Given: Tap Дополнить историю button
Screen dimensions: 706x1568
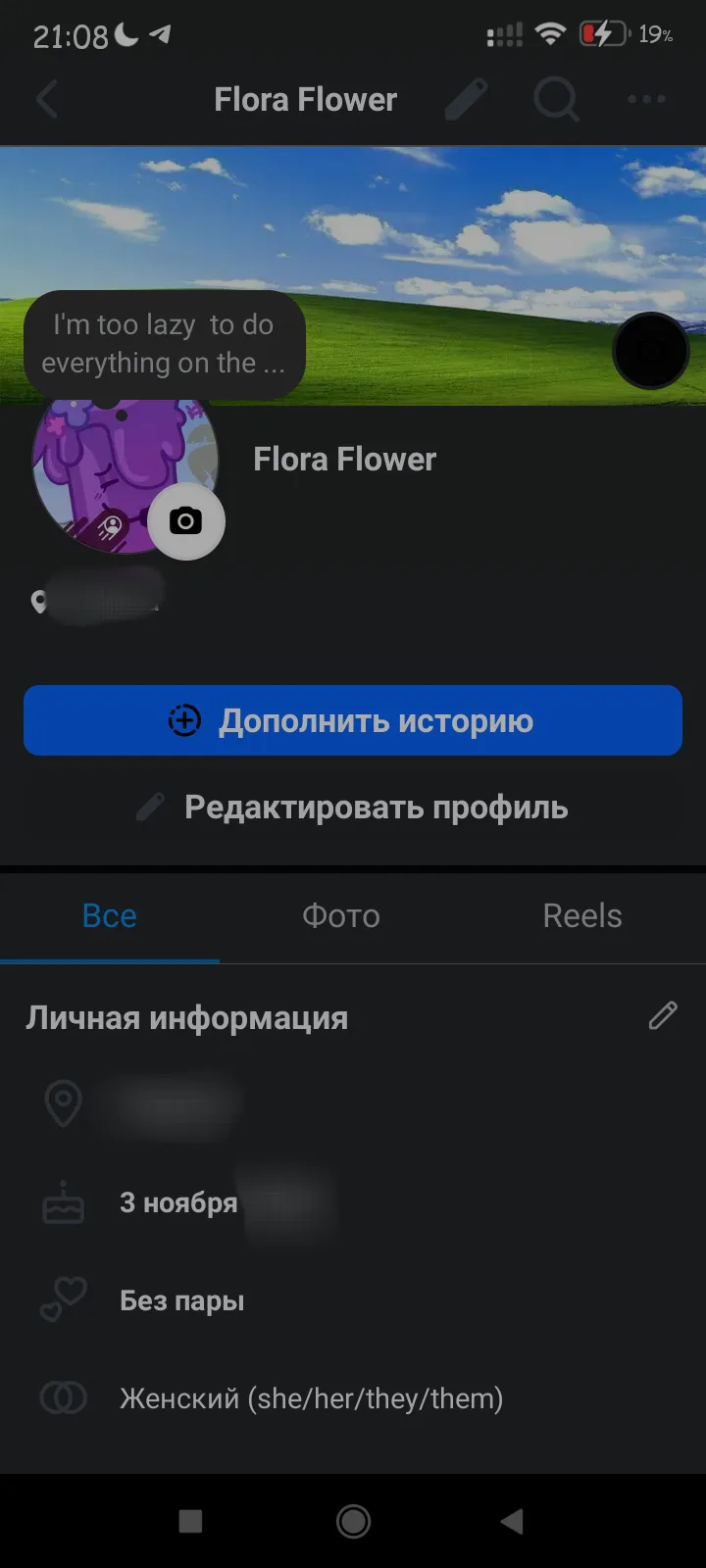Looking at the screenshot, I should [353, 720].
